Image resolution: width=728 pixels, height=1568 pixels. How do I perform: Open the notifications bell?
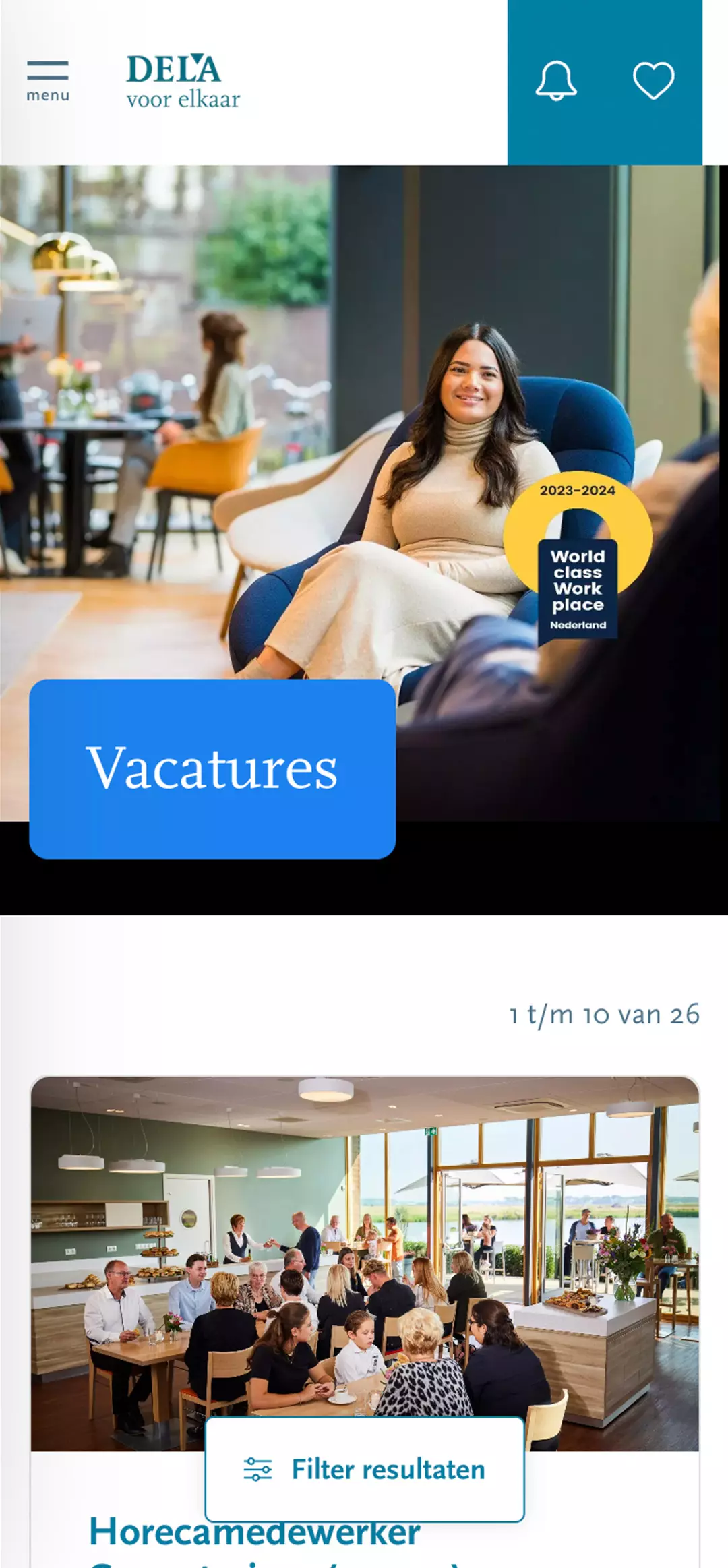pos(555,81)
